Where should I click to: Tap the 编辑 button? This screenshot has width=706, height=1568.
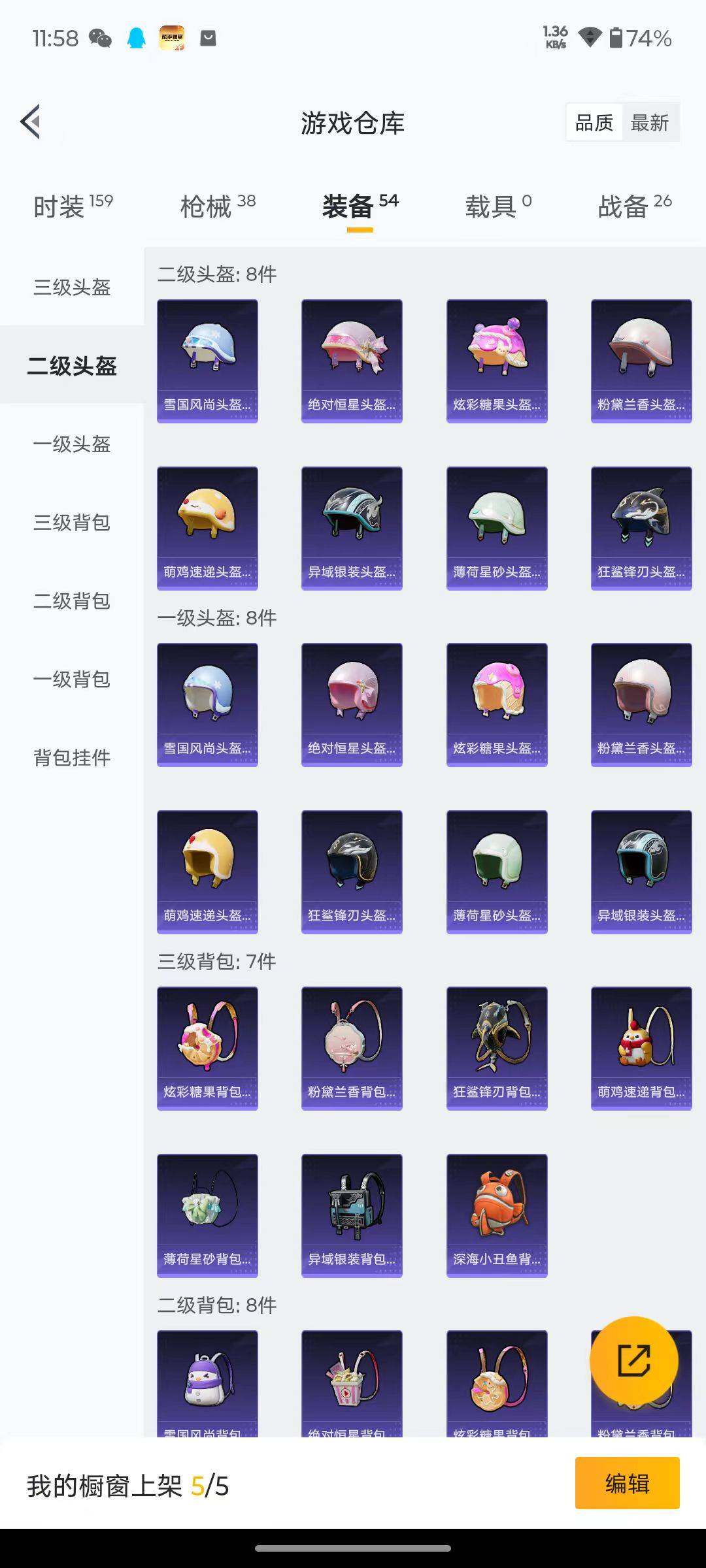click(x=627, y=1484)
